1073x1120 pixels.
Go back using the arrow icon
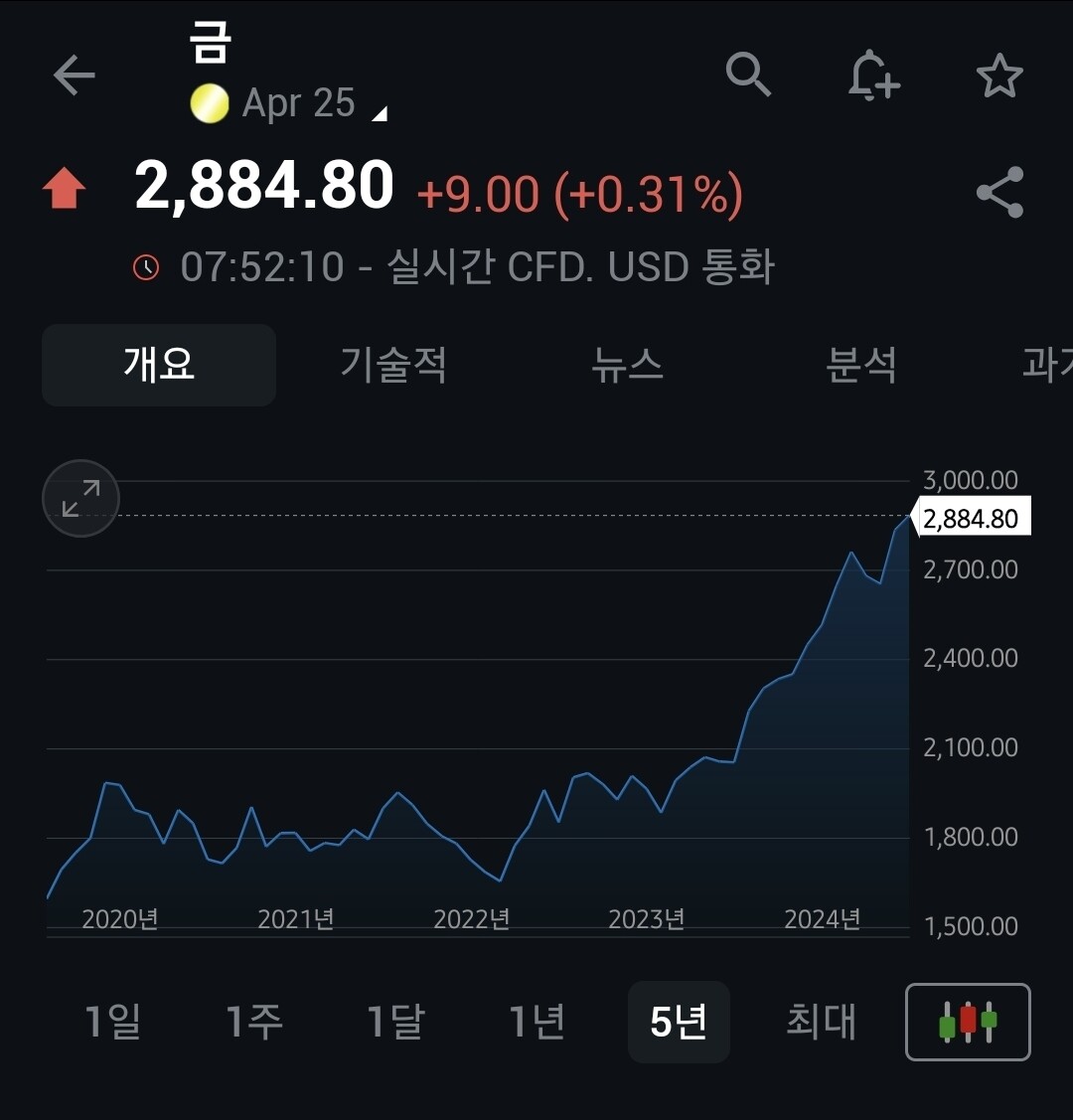tap(74, 76)
